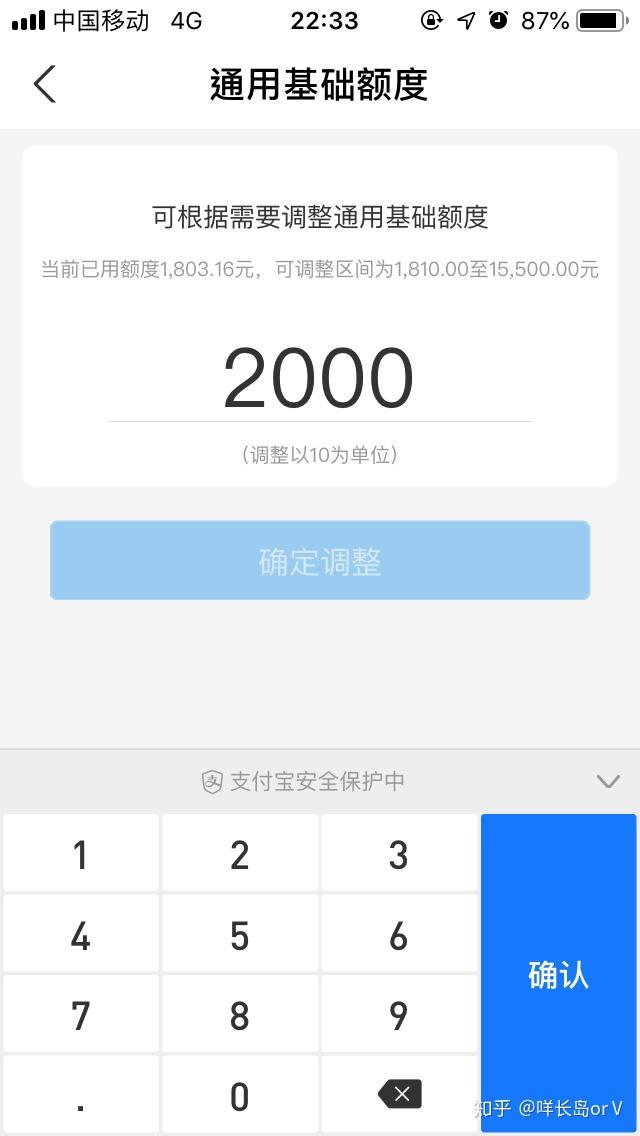The height and width of the screenshot is (1136, 640).
Task: Tap the 确认 key on keypad
Action: pos(558,973)
